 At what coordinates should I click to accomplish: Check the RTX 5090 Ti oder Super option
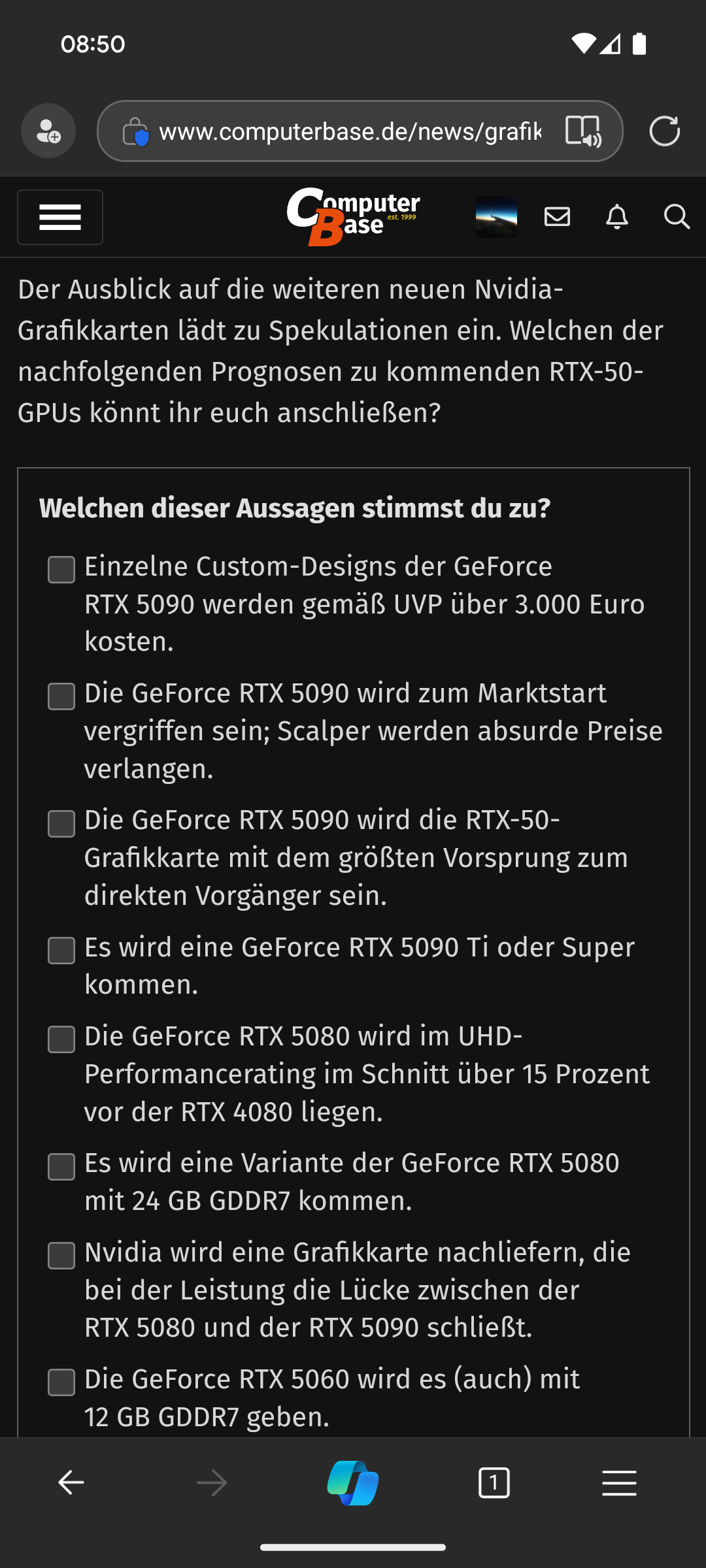click(x=61, y=951)
